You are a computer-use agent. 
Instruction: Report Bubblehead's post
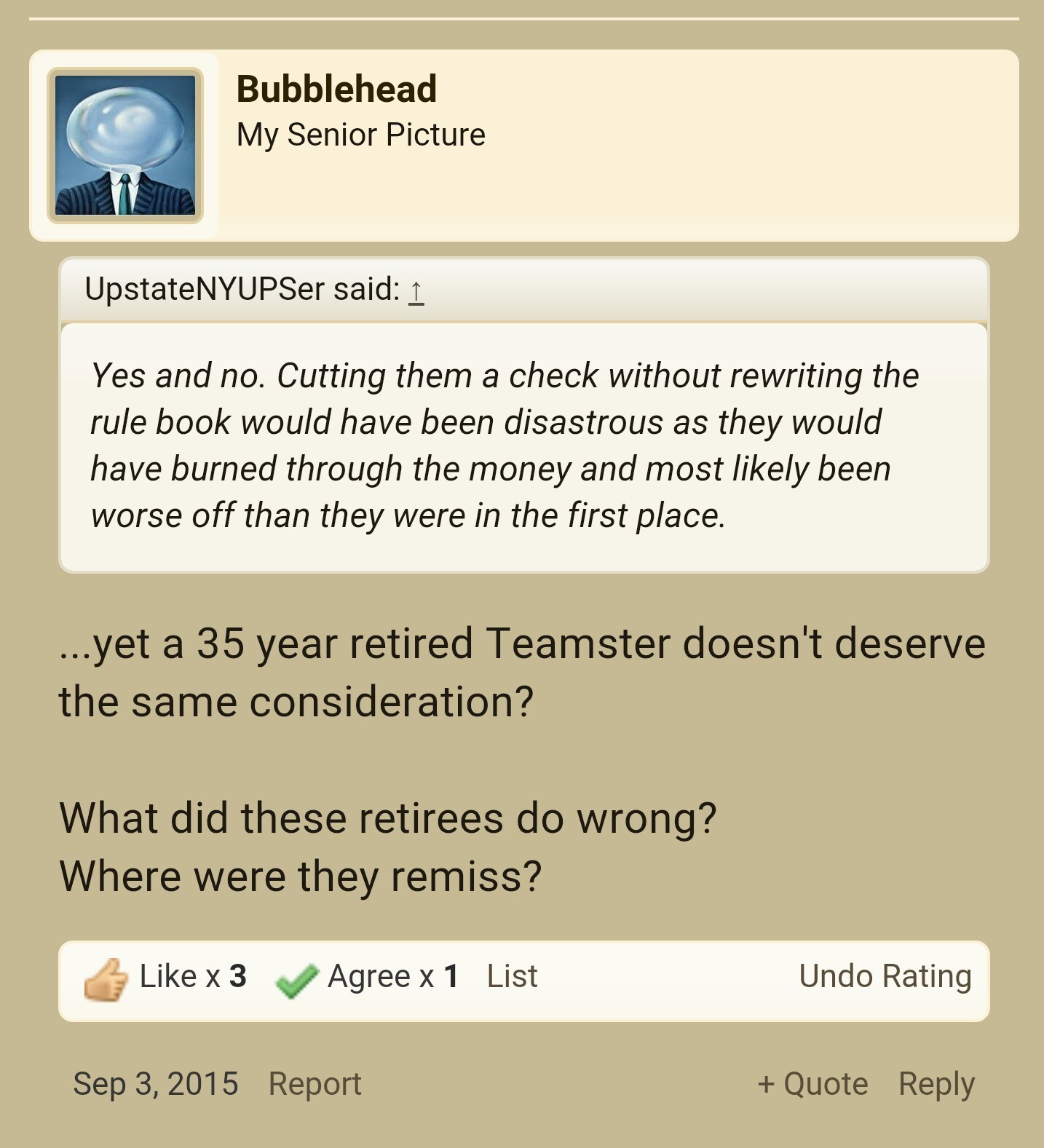(315, 1084)
